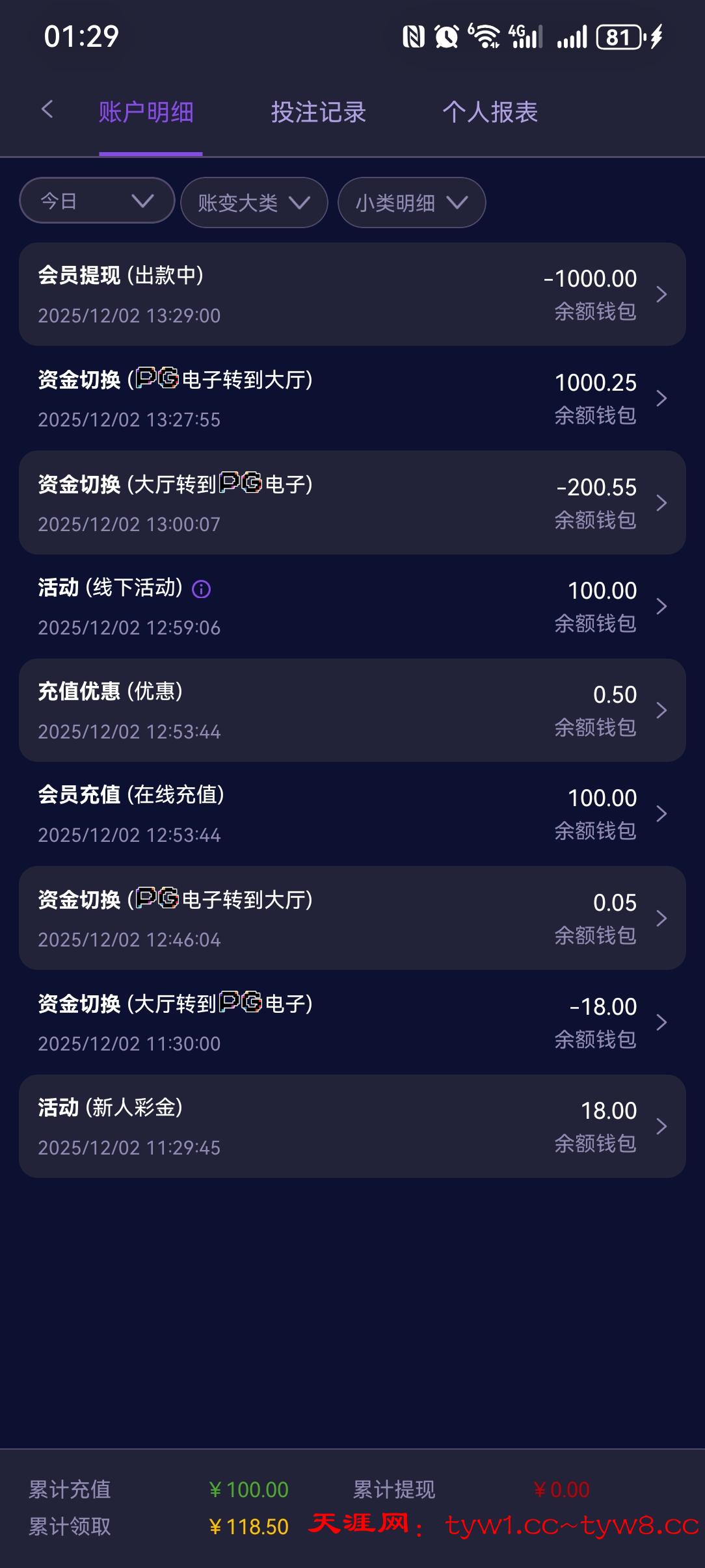Expand the 今日 date dropdown
Viewport: 705px width, 1568px height.
click(97, 201)
